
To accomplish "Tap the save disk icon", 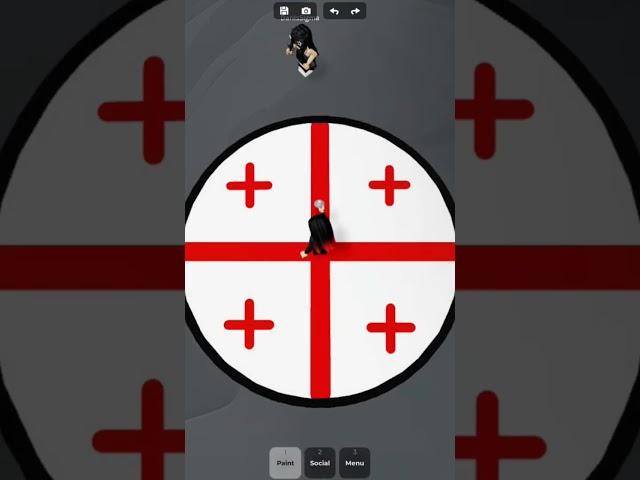I will click(285, 11).
